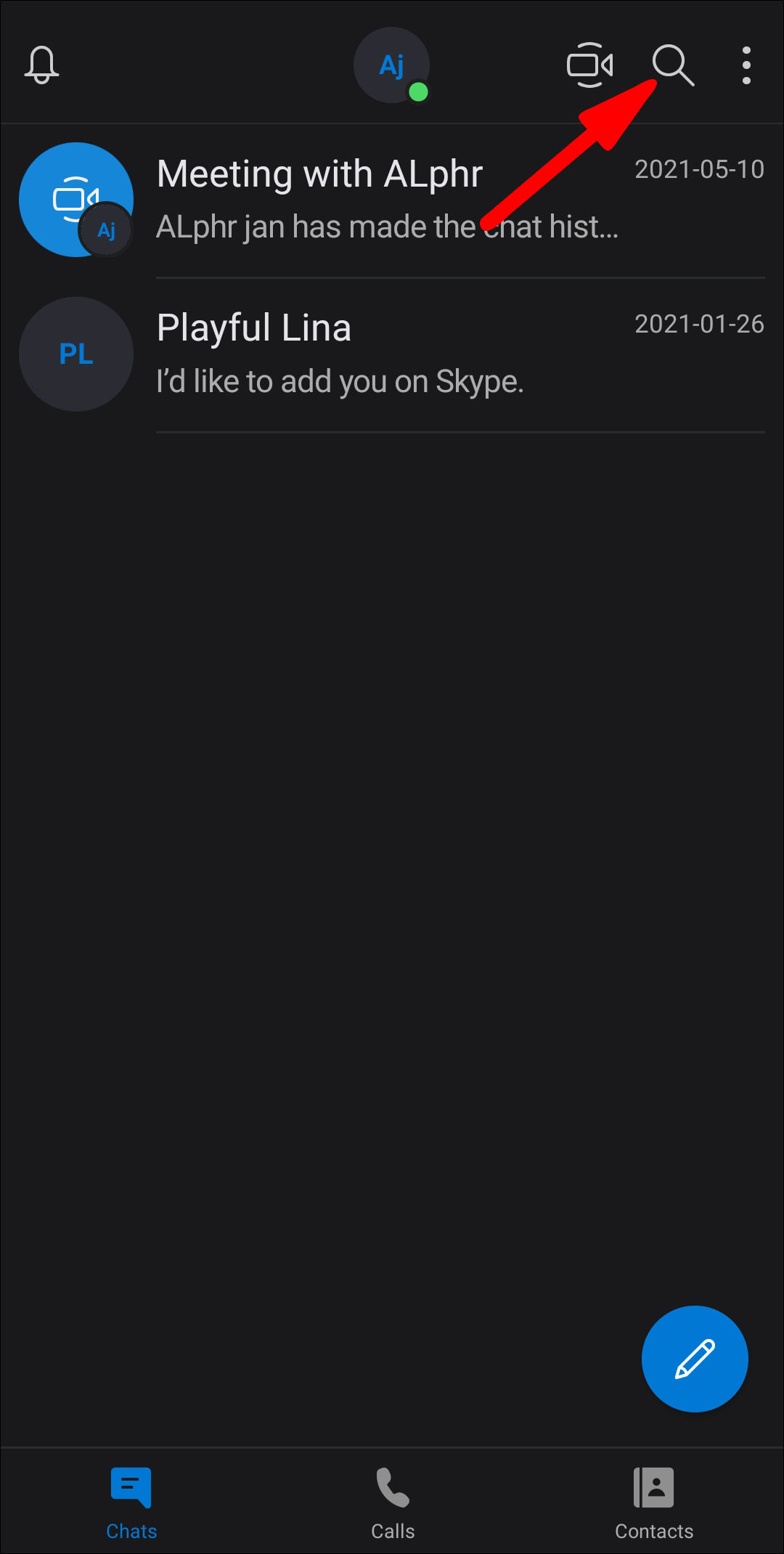The height and width of the screenshot is (1554, 784).
Task: Open the Meeting with ALphr chat
Action: [392, 200]
